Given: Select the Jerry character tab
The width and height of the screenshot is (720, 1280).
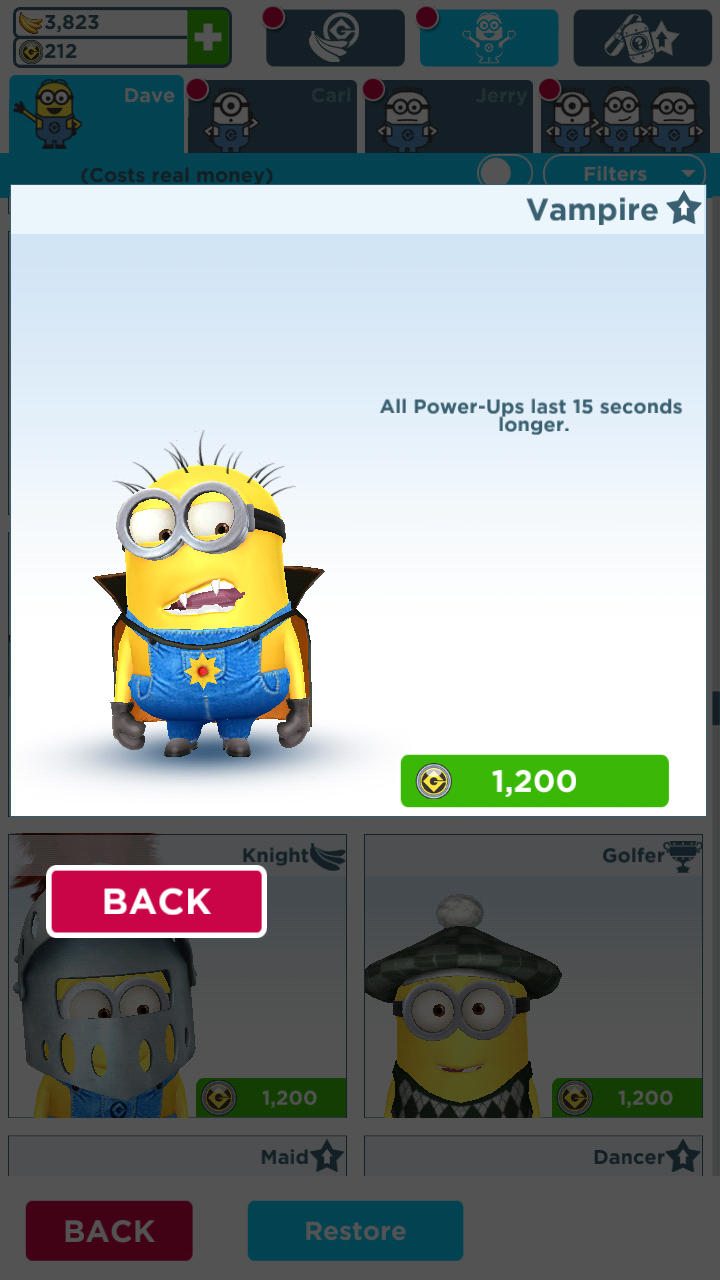Looking at the screenshot, I should 447,117.
